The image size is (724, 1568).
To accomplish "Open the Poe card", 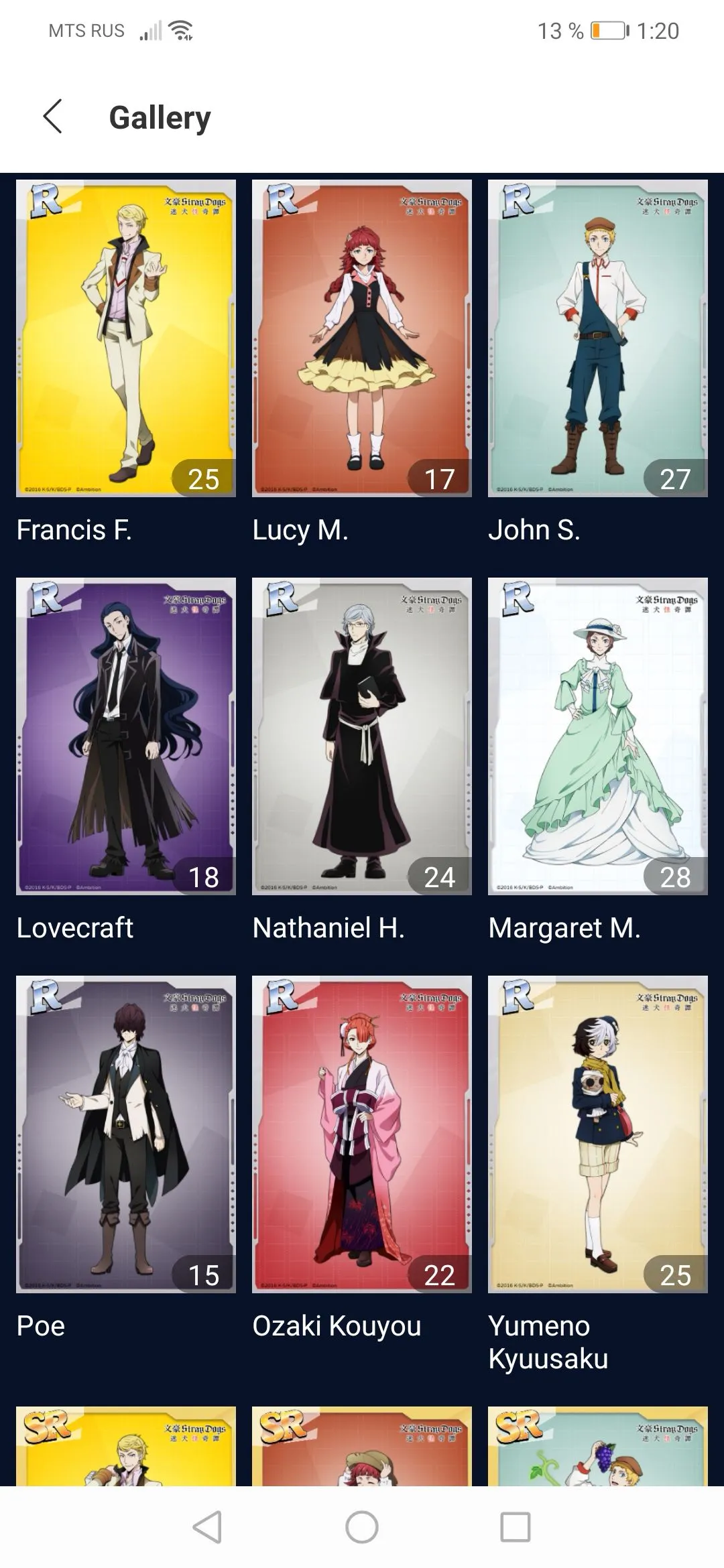I will point(126,1134).
